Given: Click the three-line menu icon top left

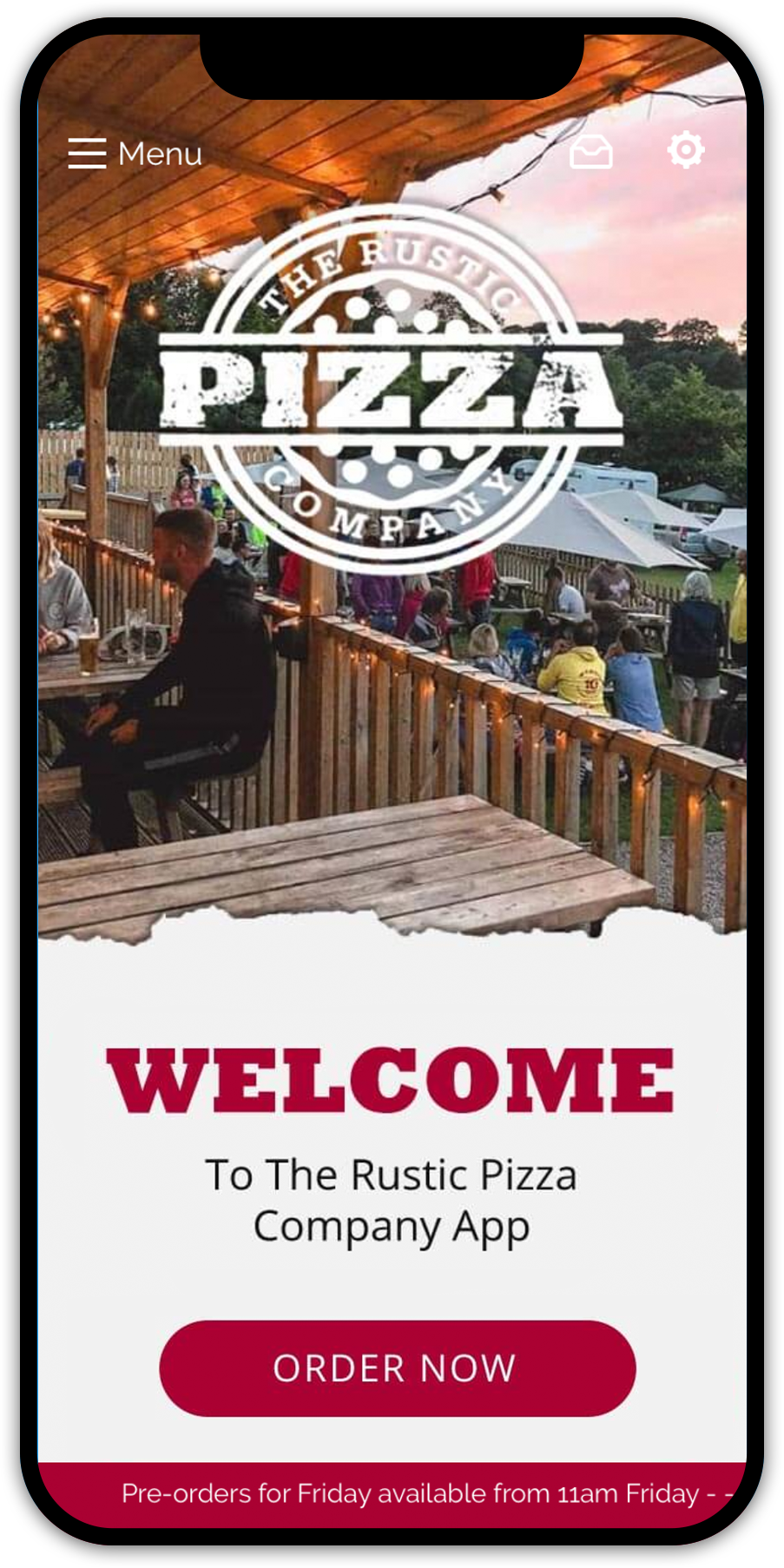Looking at the screenshot, I should pyautogui.click(x=87, y=154).
